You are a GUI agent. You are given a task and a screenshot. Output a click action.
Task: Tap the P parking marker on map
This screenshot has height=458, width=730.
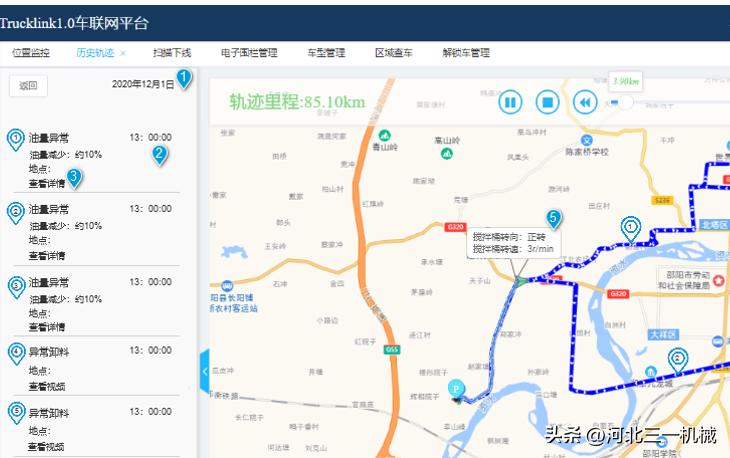pyautogui.click(x=457, y=388)
